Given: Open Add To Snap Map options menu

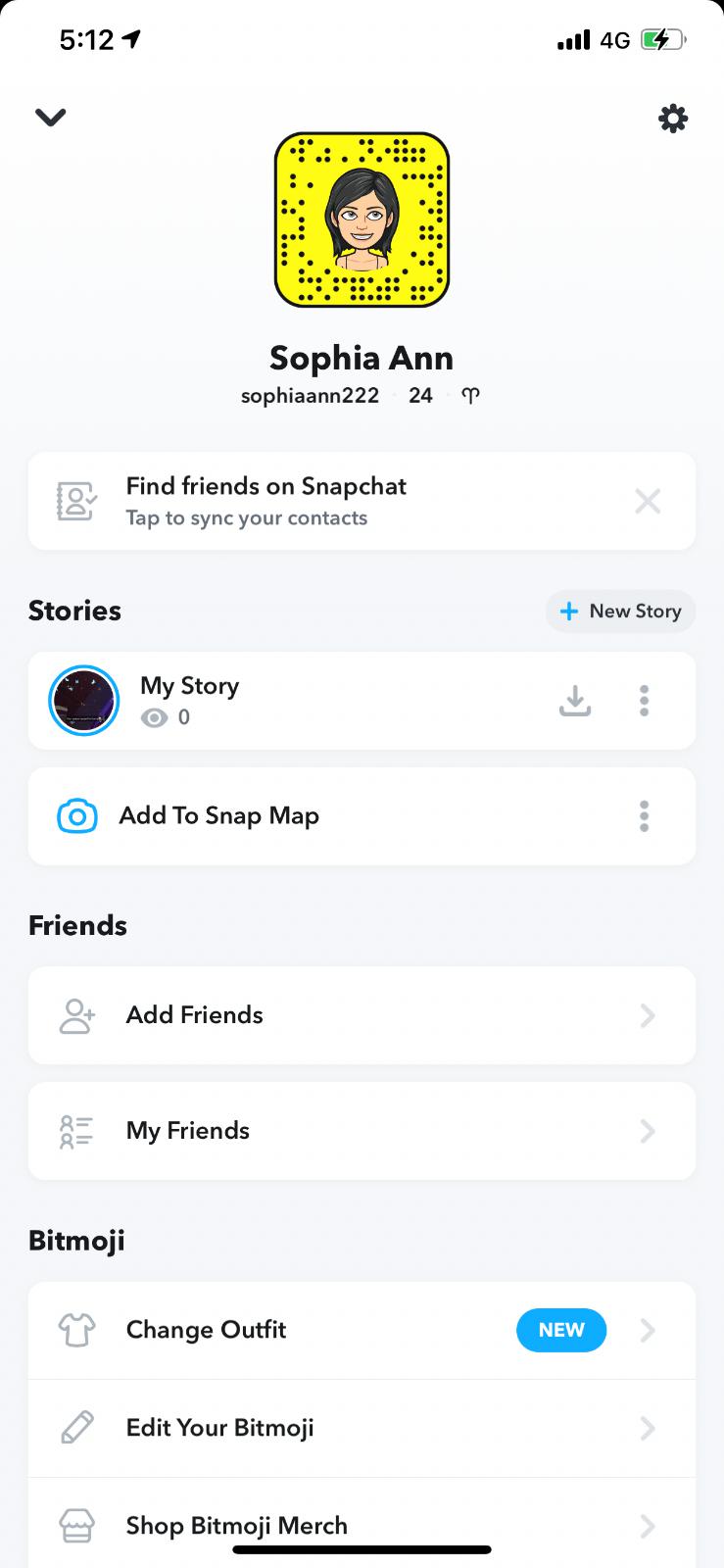Looking at the screenshot, I should tap(644, 816).
